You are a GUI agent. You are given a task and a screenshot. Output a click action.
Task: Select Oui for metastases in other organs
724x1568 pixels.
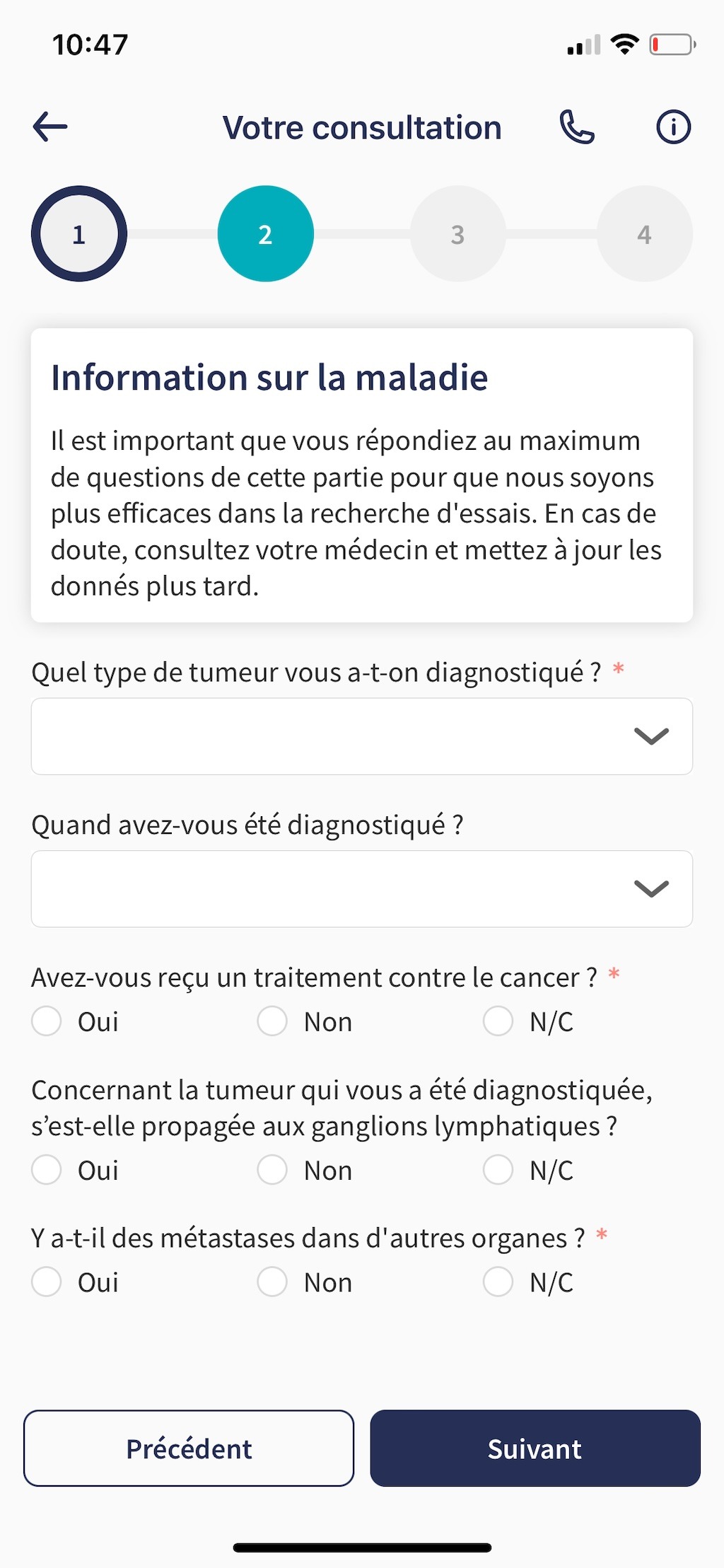point(47,1282)
